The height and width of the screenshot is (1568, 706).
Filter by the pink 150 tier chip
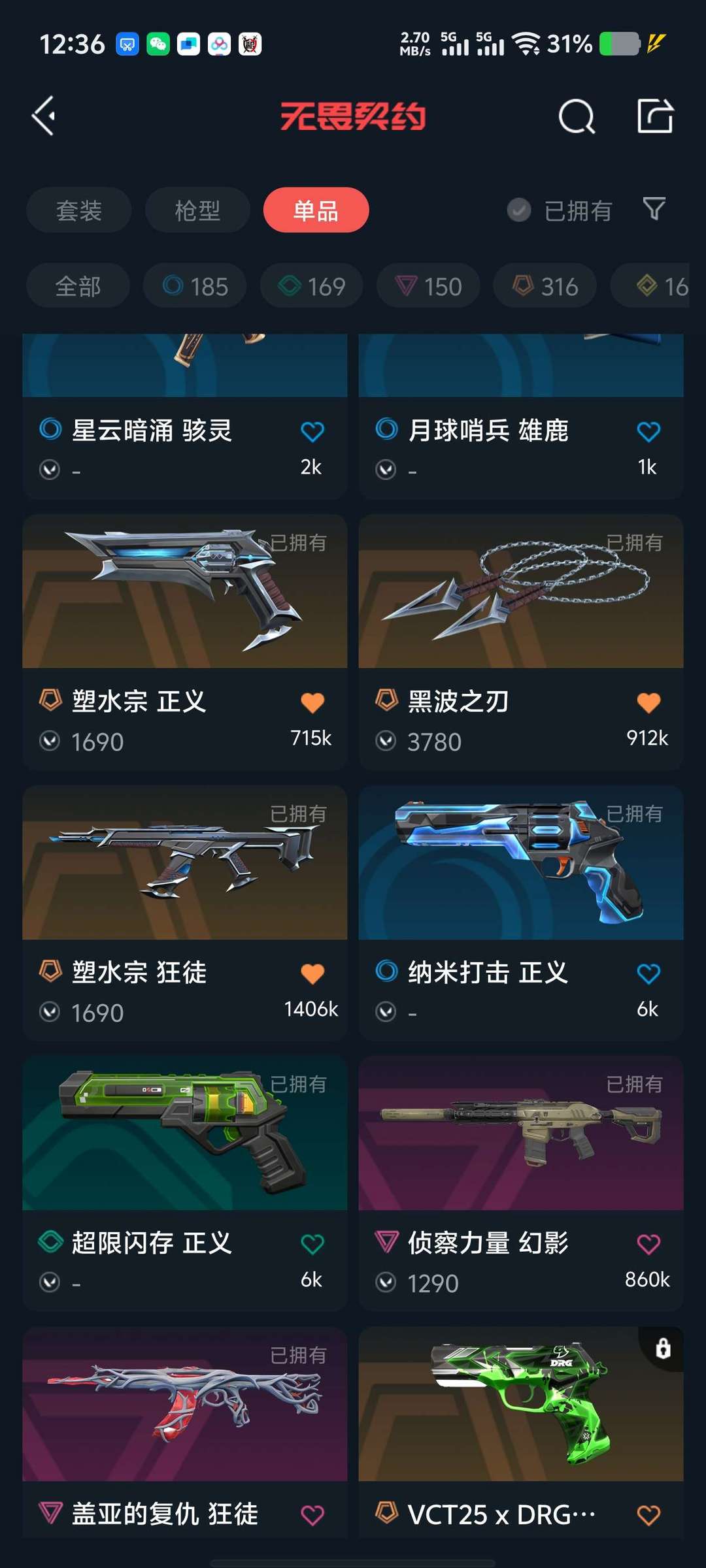428,286
